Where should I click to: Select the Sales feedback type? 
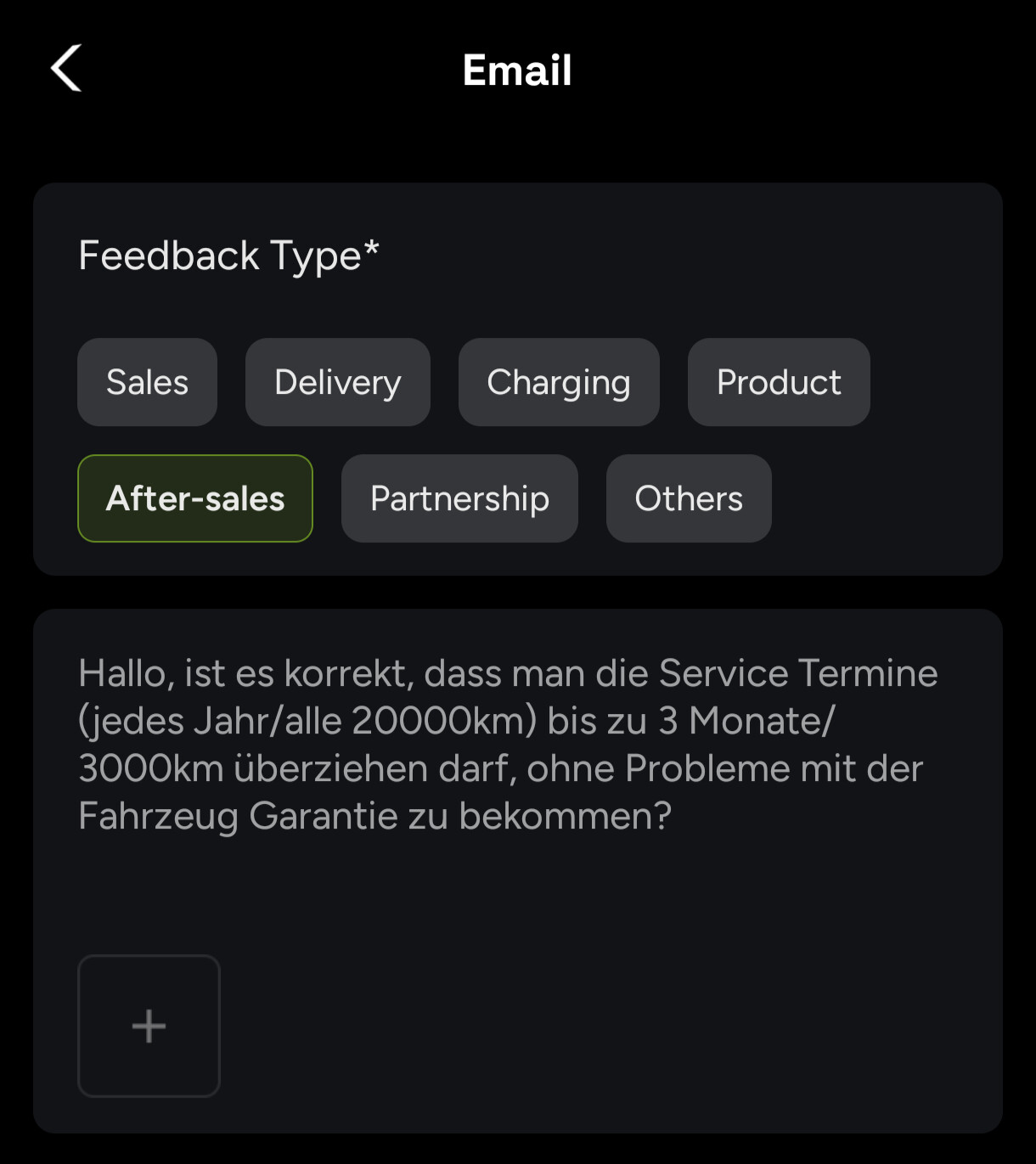coord(147,382)
